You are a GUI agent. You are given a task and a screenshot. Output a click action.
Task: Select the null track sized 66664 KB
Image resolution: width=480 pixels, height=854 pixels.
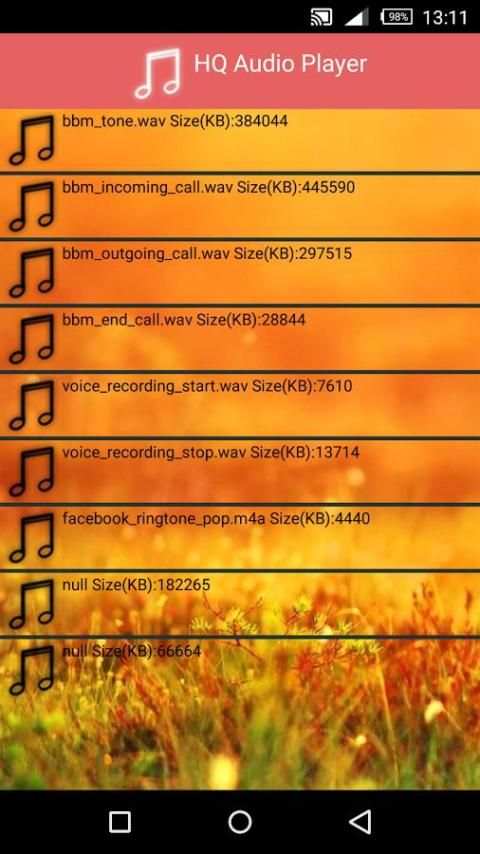pos(240,670)
